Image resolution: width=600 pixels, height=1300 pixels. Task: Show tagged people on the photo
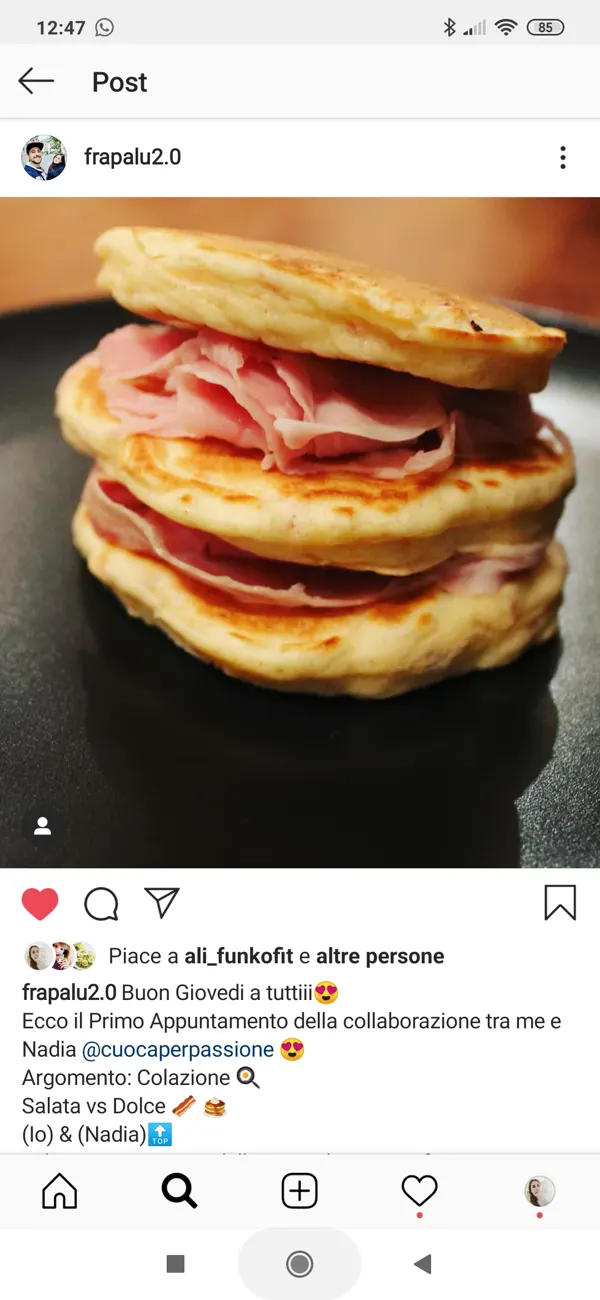click(x=42, y=826)
